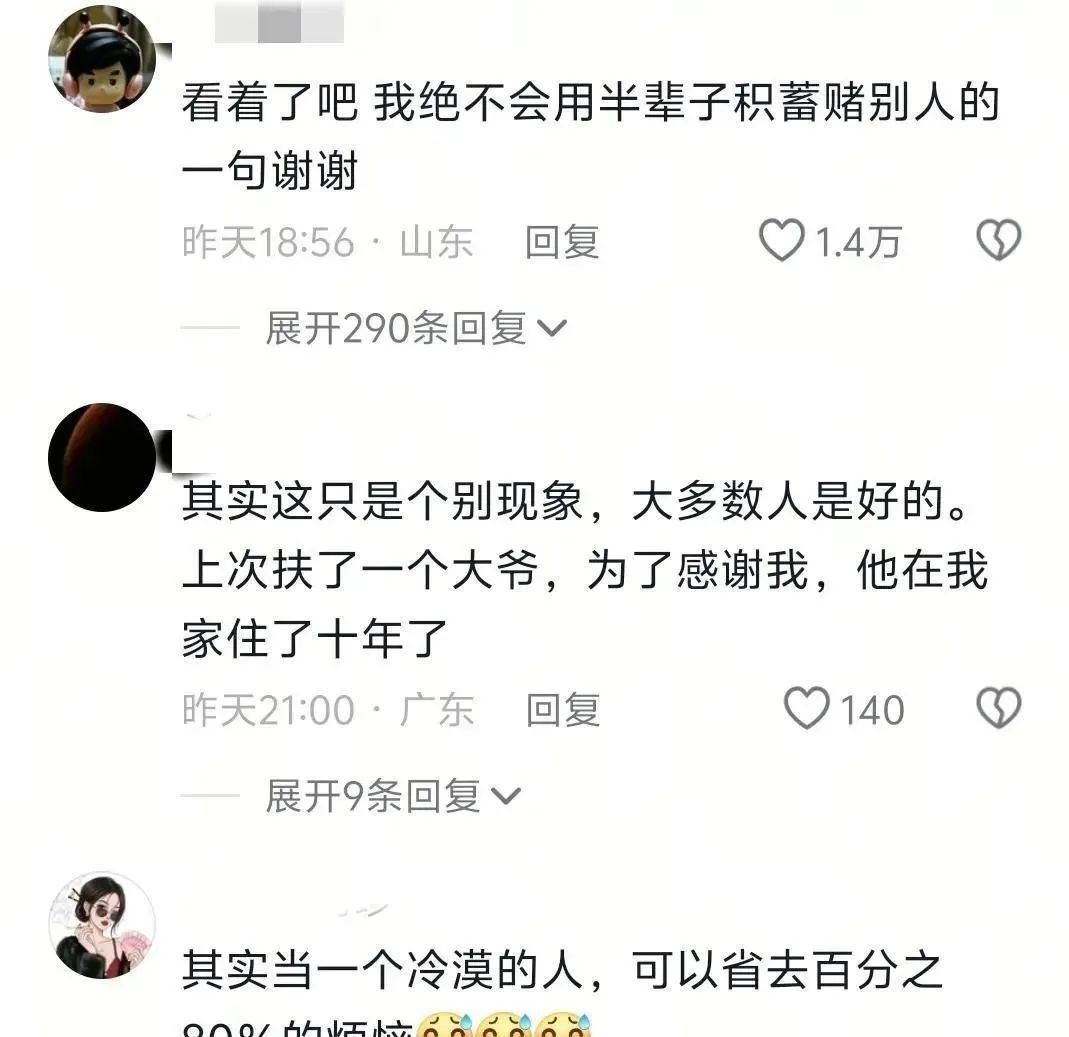Like the Shandong comment with 1.4万 likes
1069x1037 pixels.
coord(782,242)
